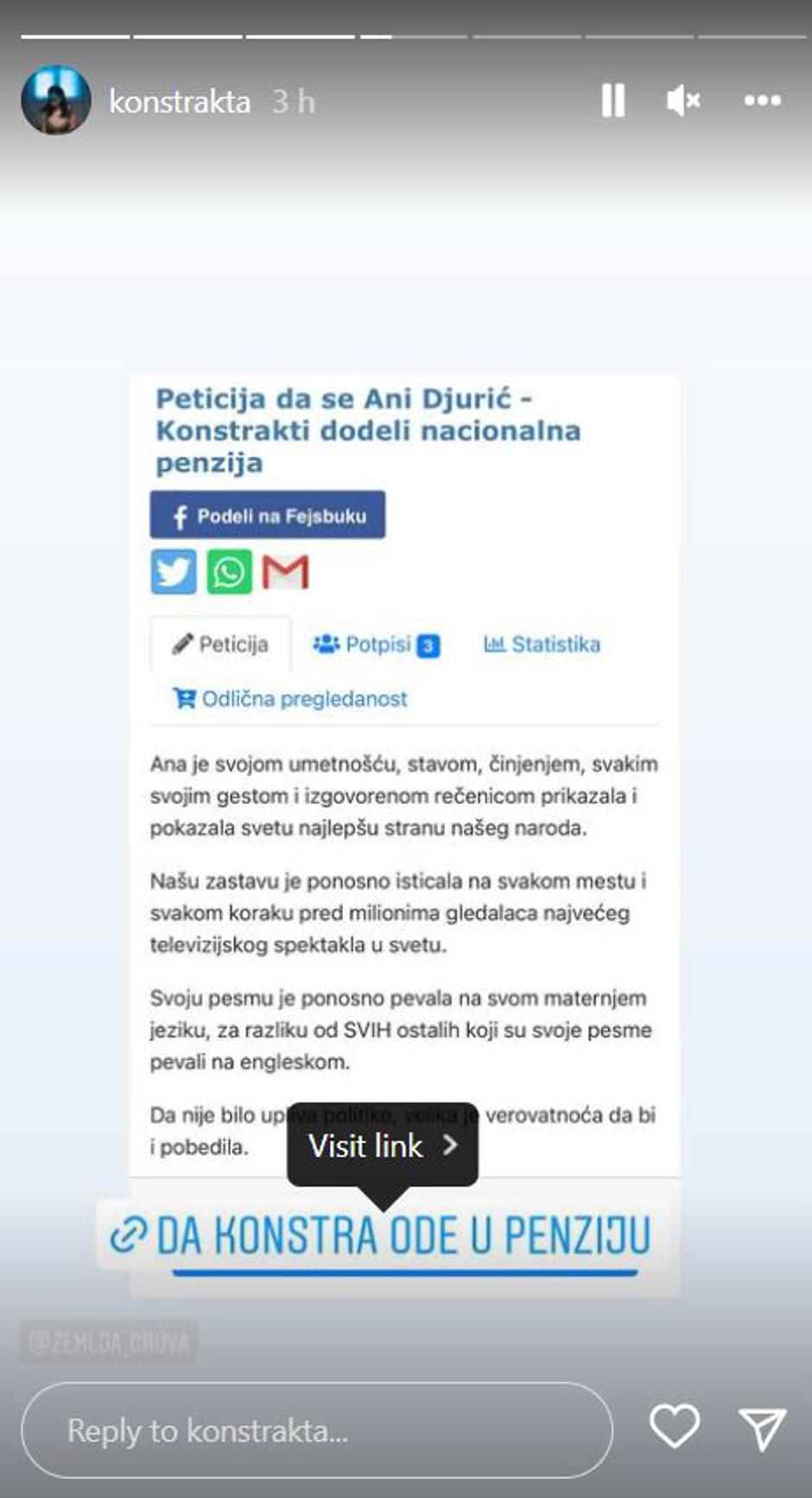The image size is (812, 1498).
Task: Like this story with the heart
Action: [x=675, y=1426]
